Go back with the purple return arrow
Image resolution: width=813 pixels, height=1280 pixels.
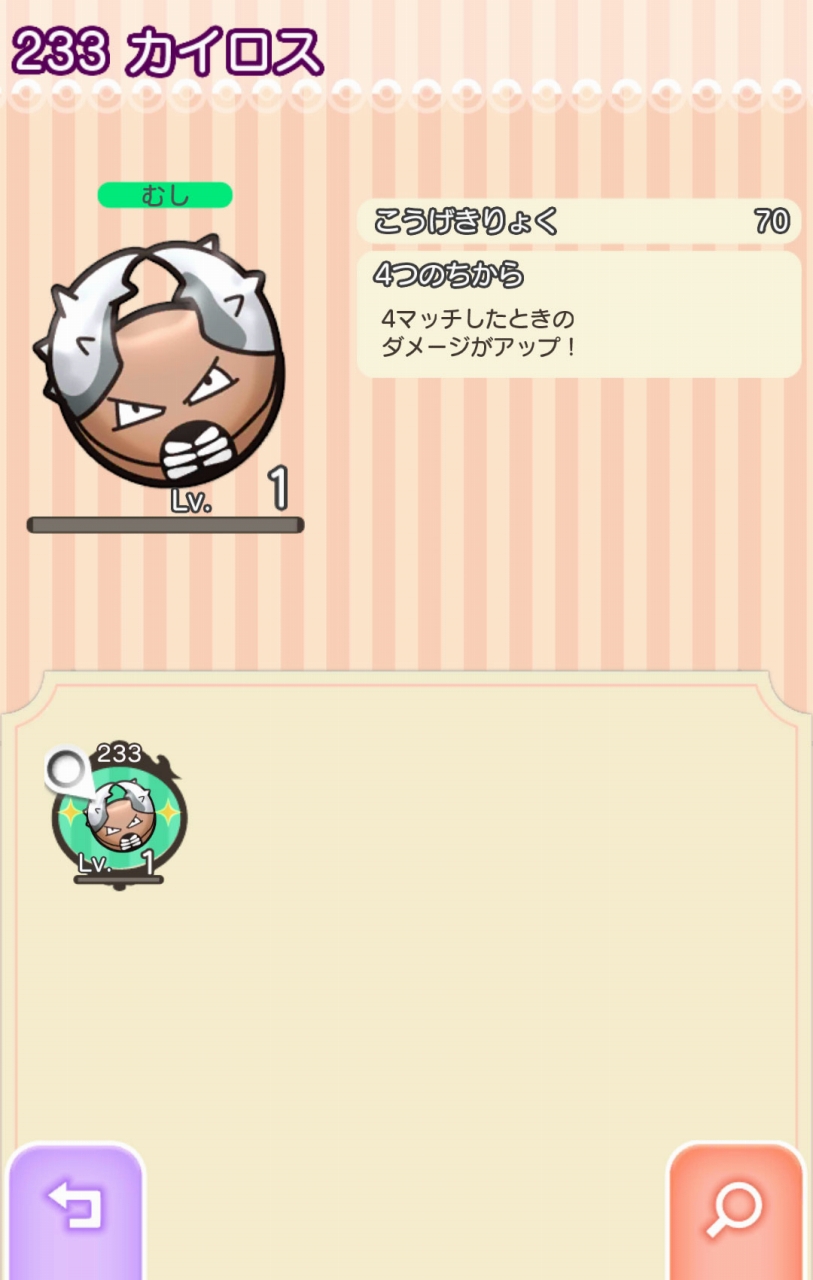(75, 1209)
